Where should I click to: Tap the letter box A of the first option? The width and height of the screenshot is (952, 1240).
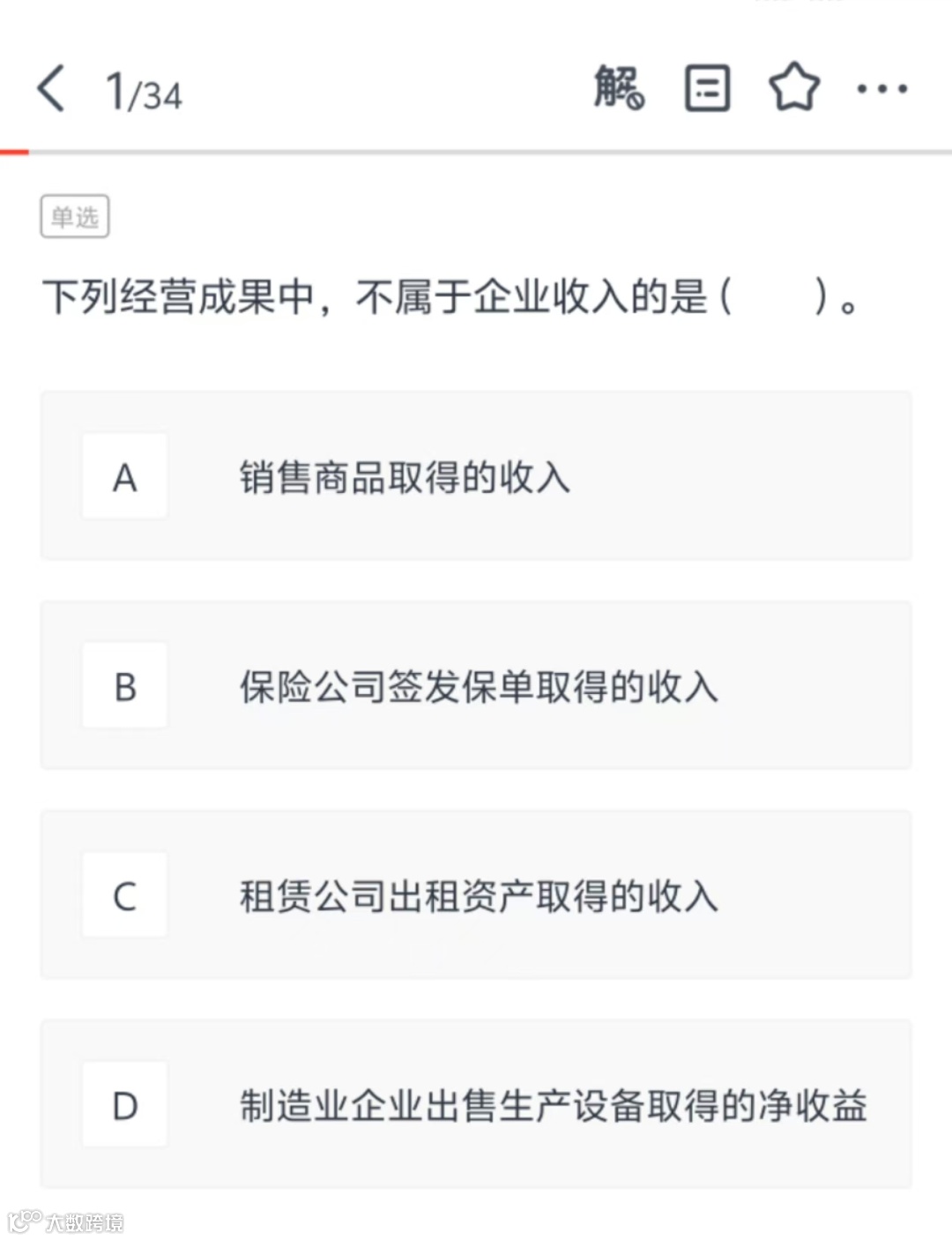tap(124, 476)
